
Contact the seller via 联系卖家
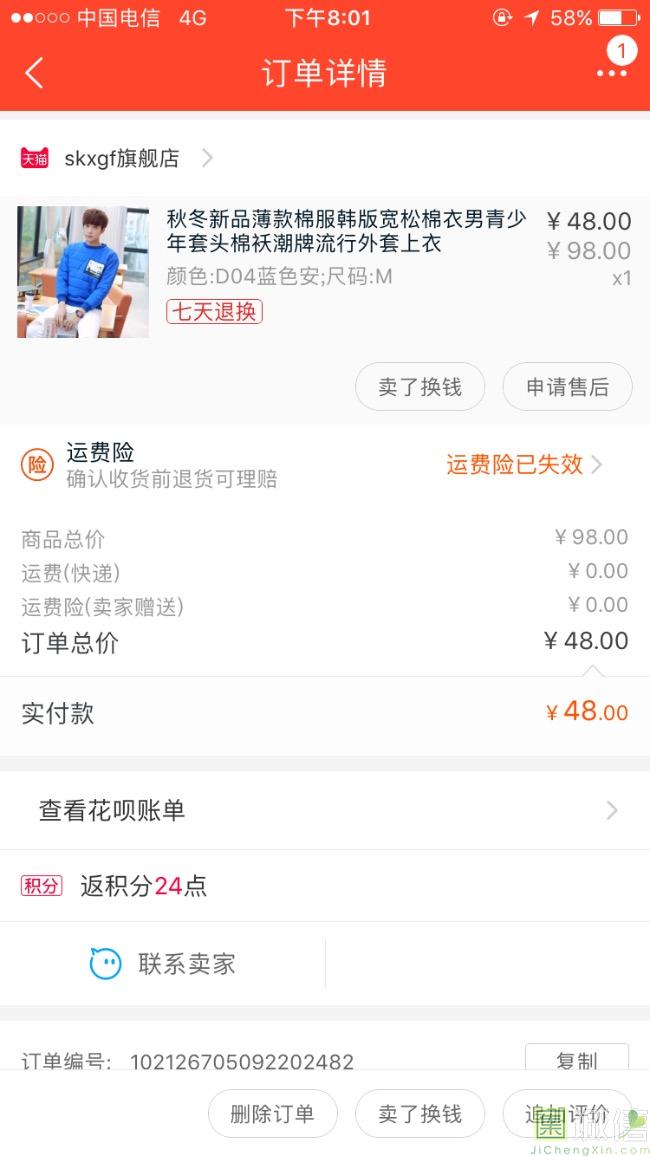[163, 964]
